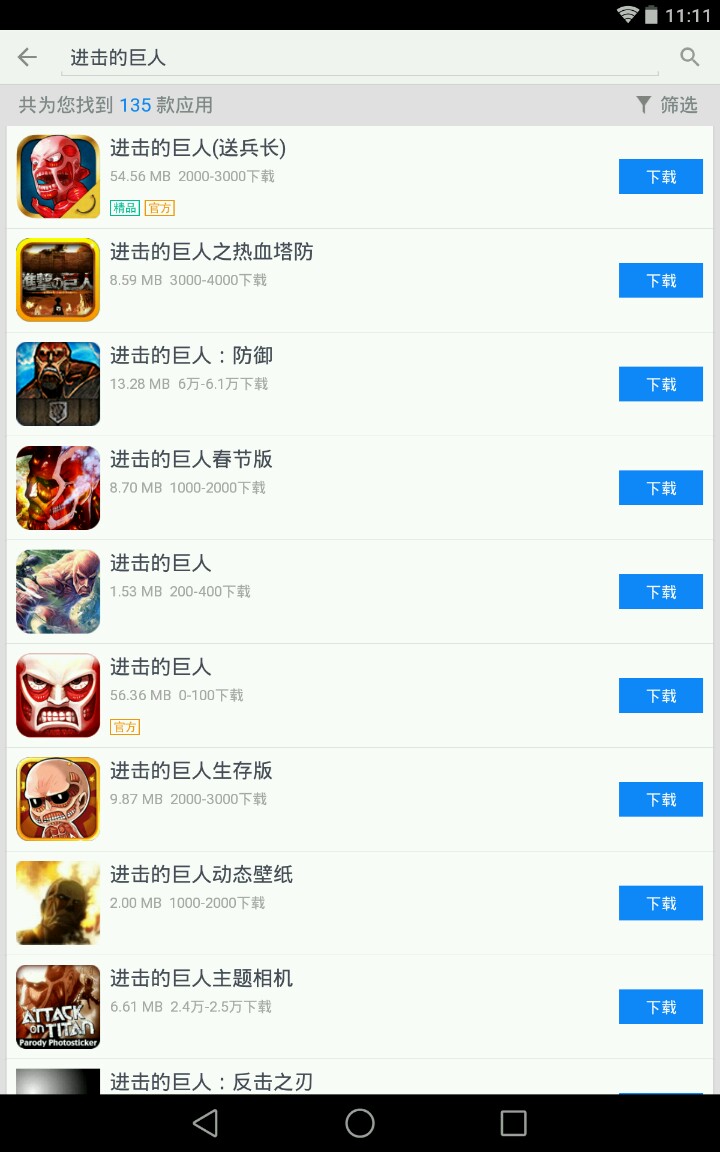Screen dimensions: 720x1152
Task: View the 进击的巨人主题相机 listing
Action: click(300, 990)
